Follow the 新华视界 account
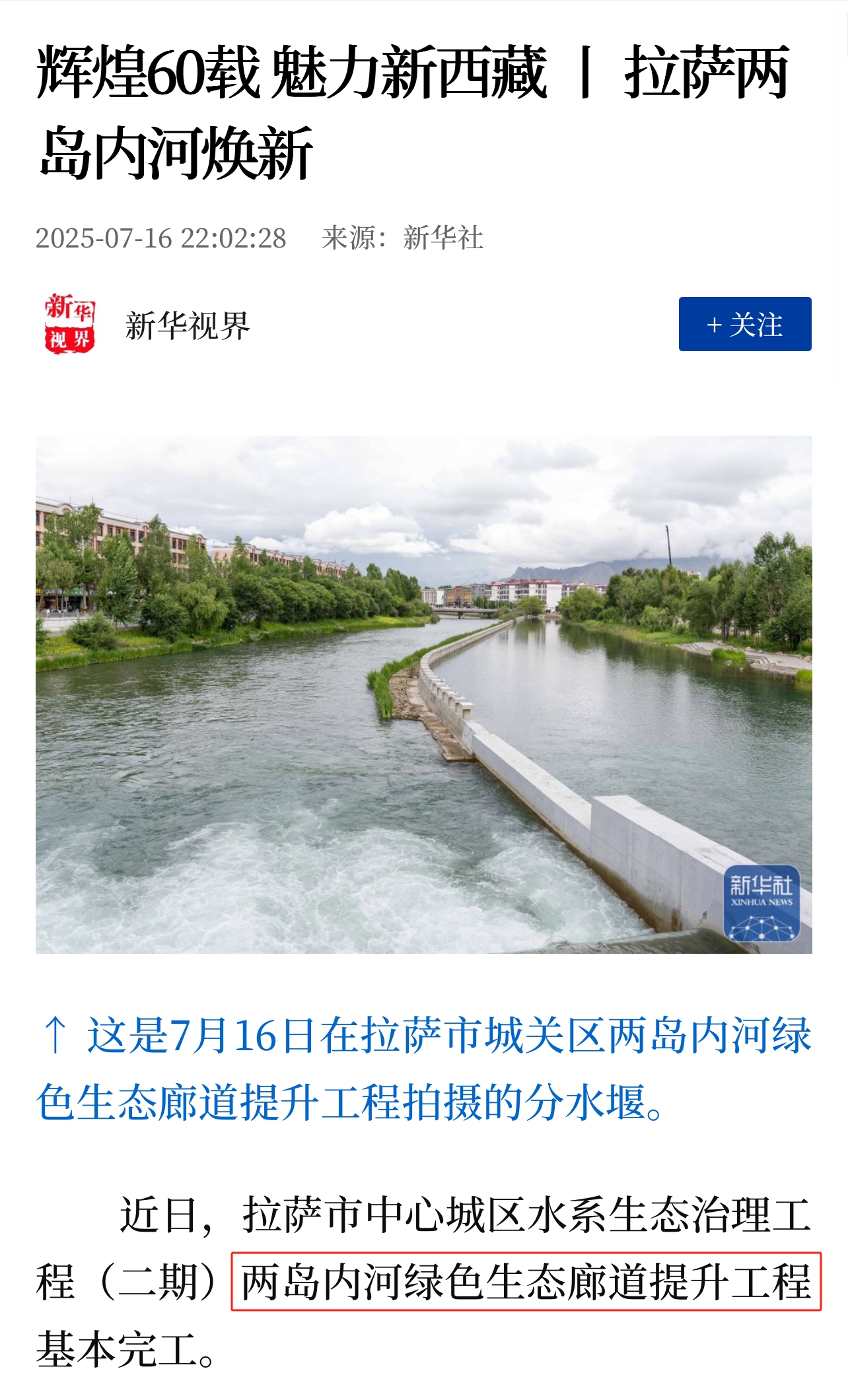 pyautogui.click(x=744, y=324)
